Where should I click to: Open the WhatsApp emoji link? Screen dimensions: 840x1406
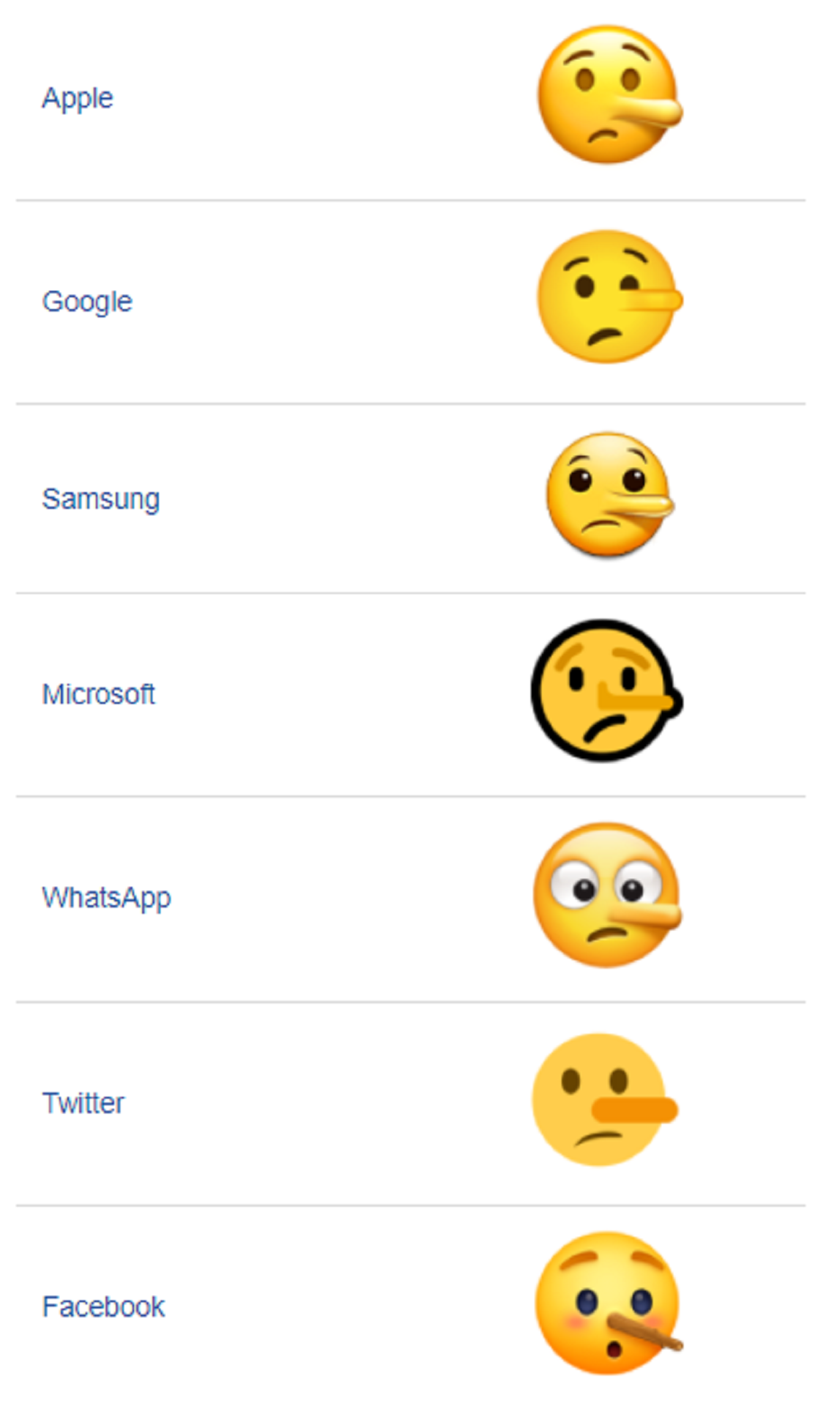click(107, 898)
